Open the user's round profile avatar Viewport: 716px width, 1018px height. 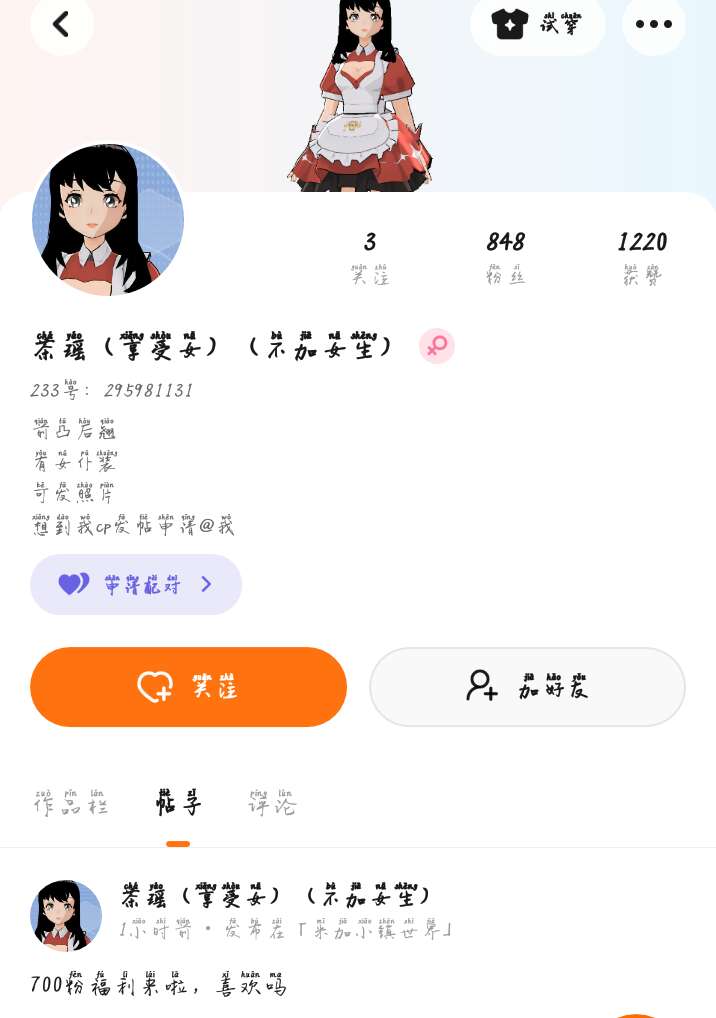point(108,220)
